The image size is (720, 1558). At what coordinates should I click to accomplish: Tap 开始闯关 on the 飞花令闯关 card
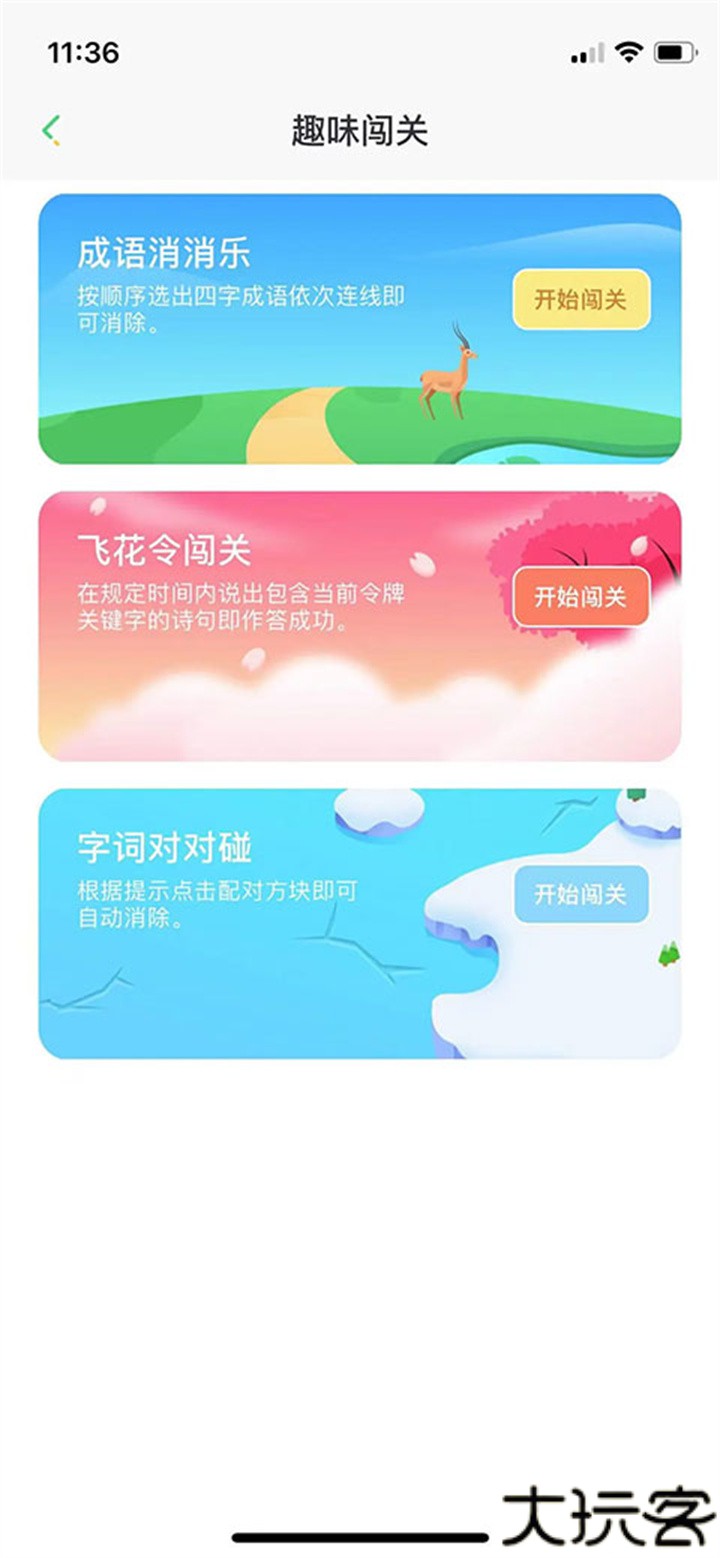pos(580,597)
